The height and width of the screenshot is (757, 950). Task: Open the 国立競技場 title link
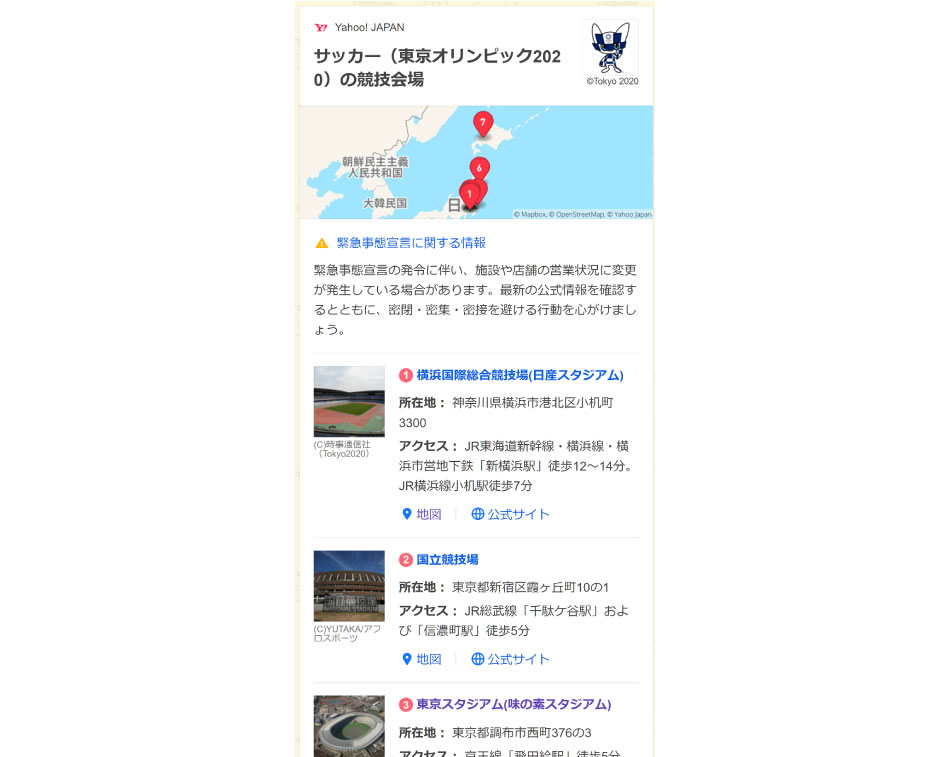pyautogui.click(x=447, y=559)
